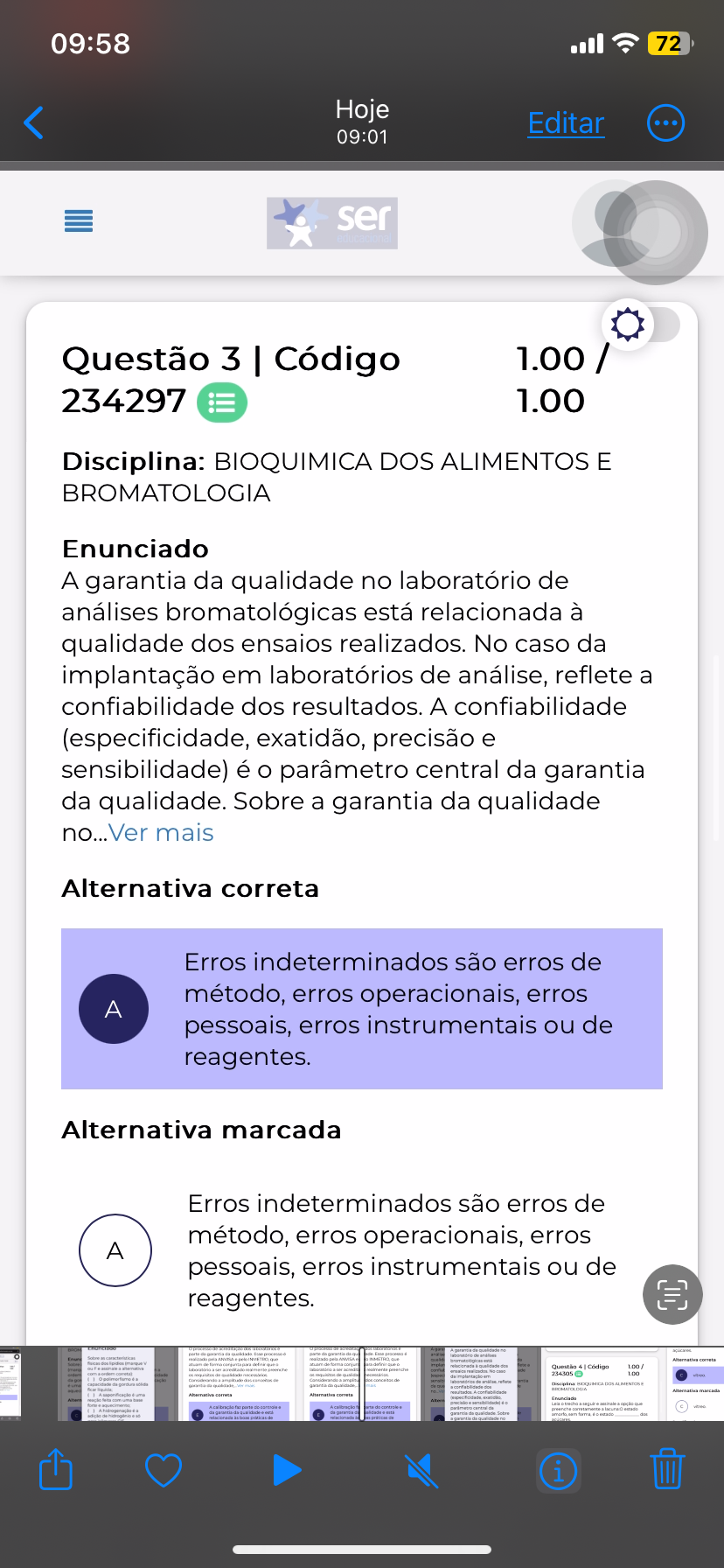
Task: Play the video
Action: point(287,1470)
